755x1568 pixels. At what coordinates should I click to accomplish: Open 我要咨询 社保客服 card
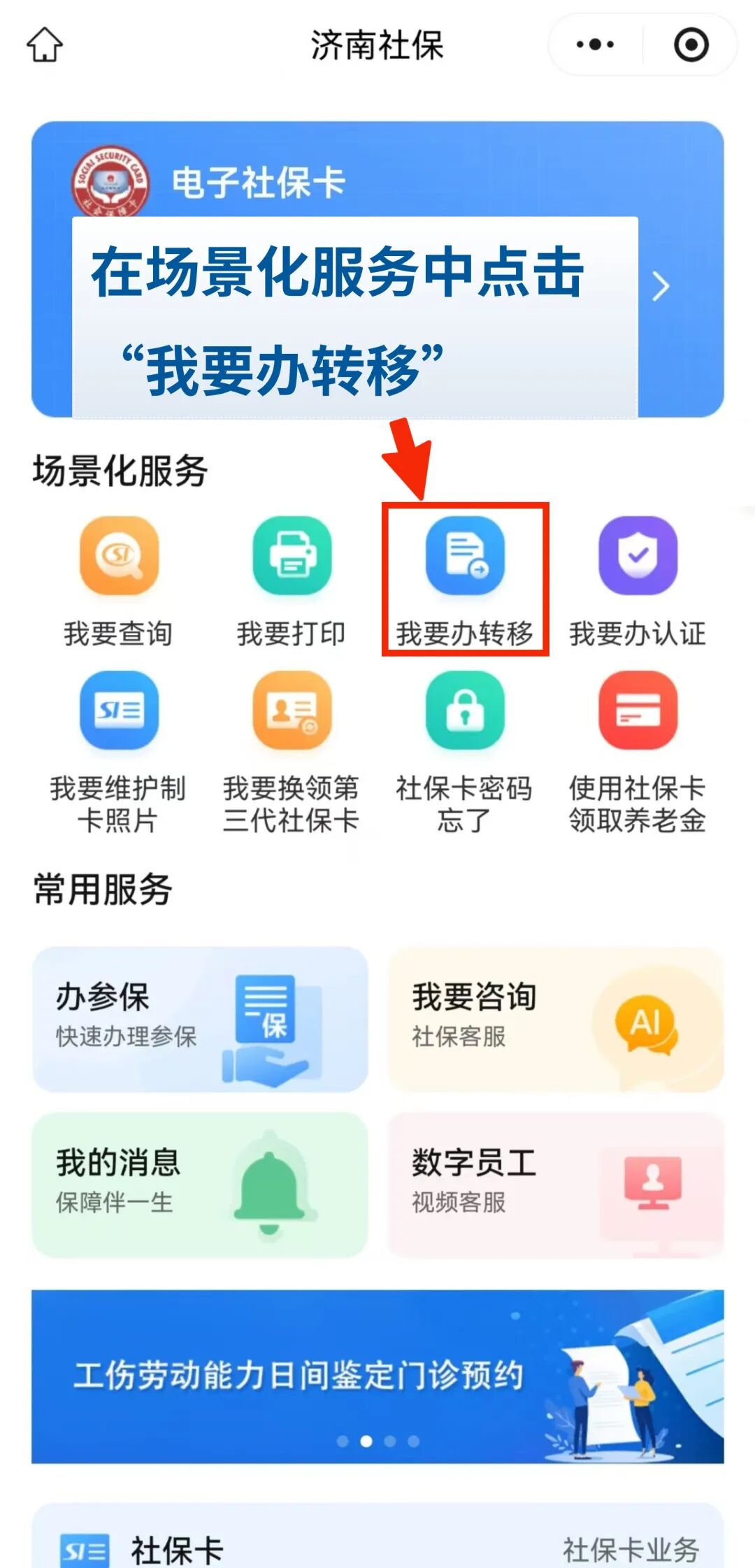[556, 1019]
